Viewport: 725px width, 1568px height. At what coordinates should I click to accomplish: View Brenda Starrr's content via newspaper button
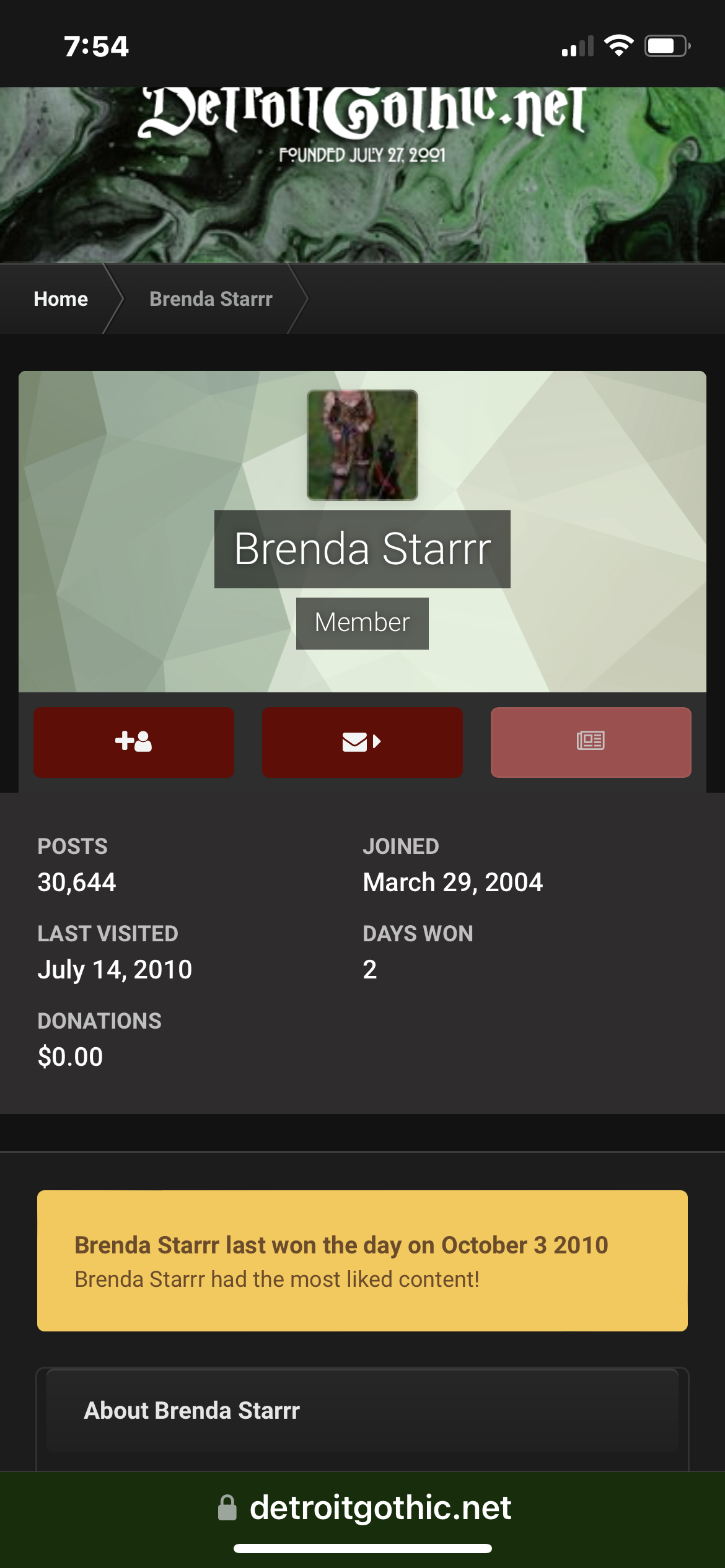pos(591,742)
